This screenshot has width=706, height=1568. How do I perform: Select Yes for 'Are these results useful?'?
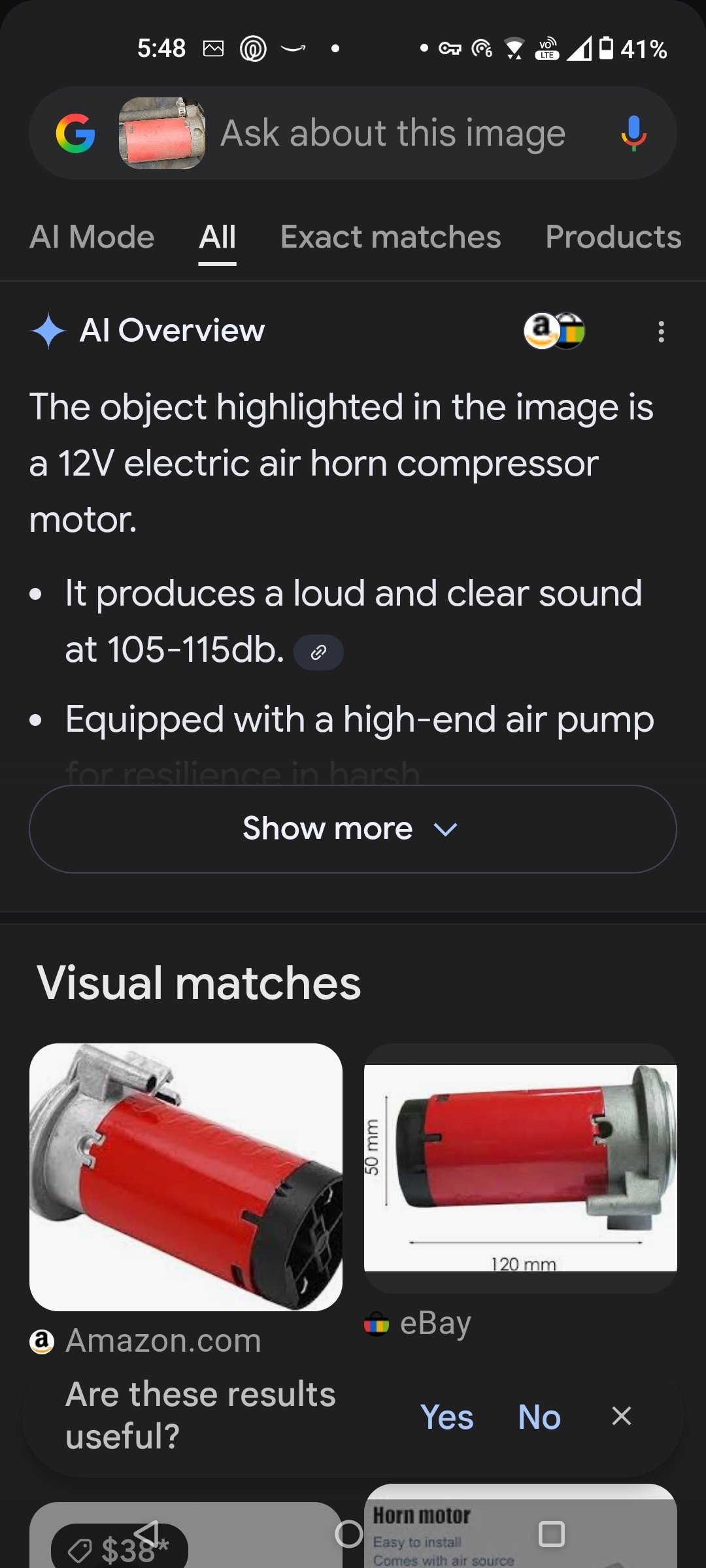[448, 1418]
